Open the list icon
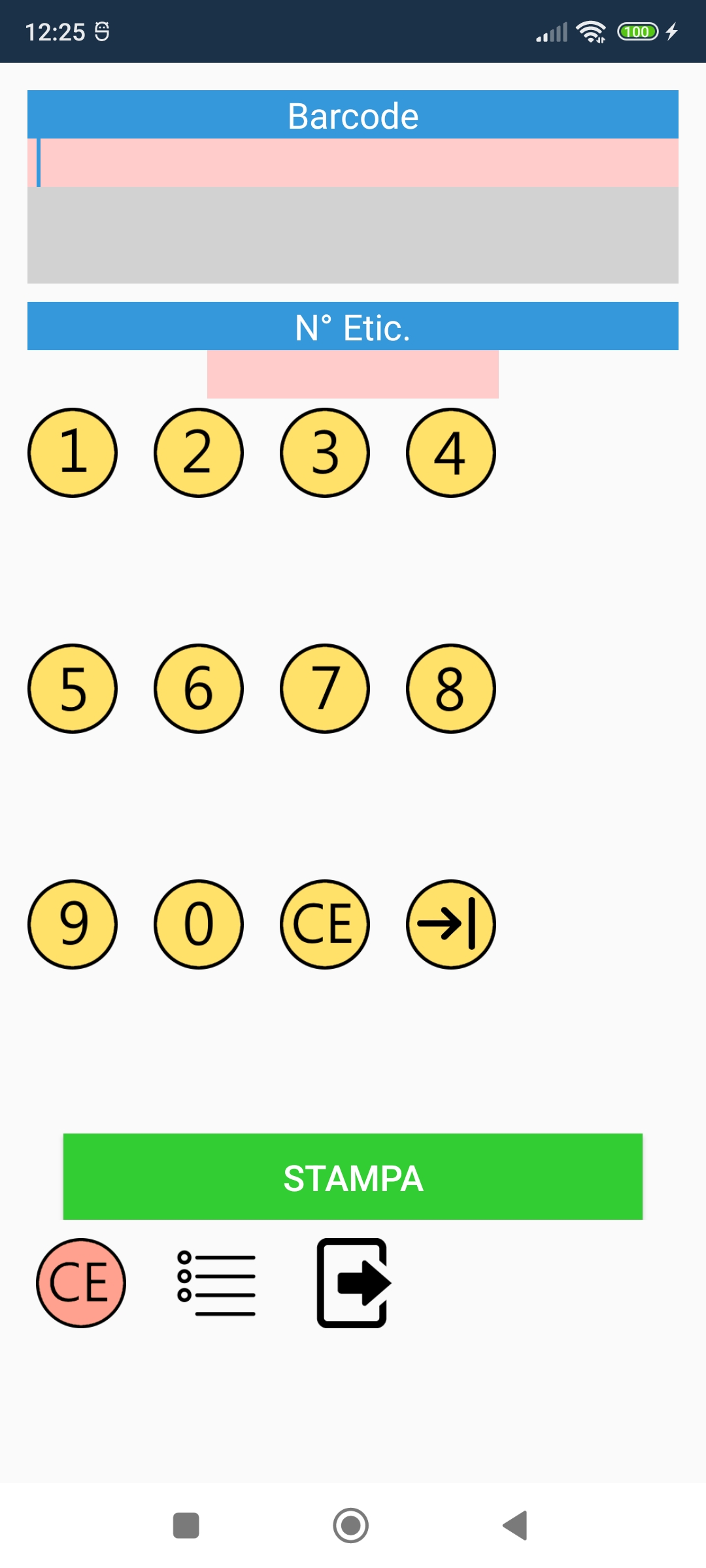The width and height of the screenshot is (706, 1568). point(216,1284)
